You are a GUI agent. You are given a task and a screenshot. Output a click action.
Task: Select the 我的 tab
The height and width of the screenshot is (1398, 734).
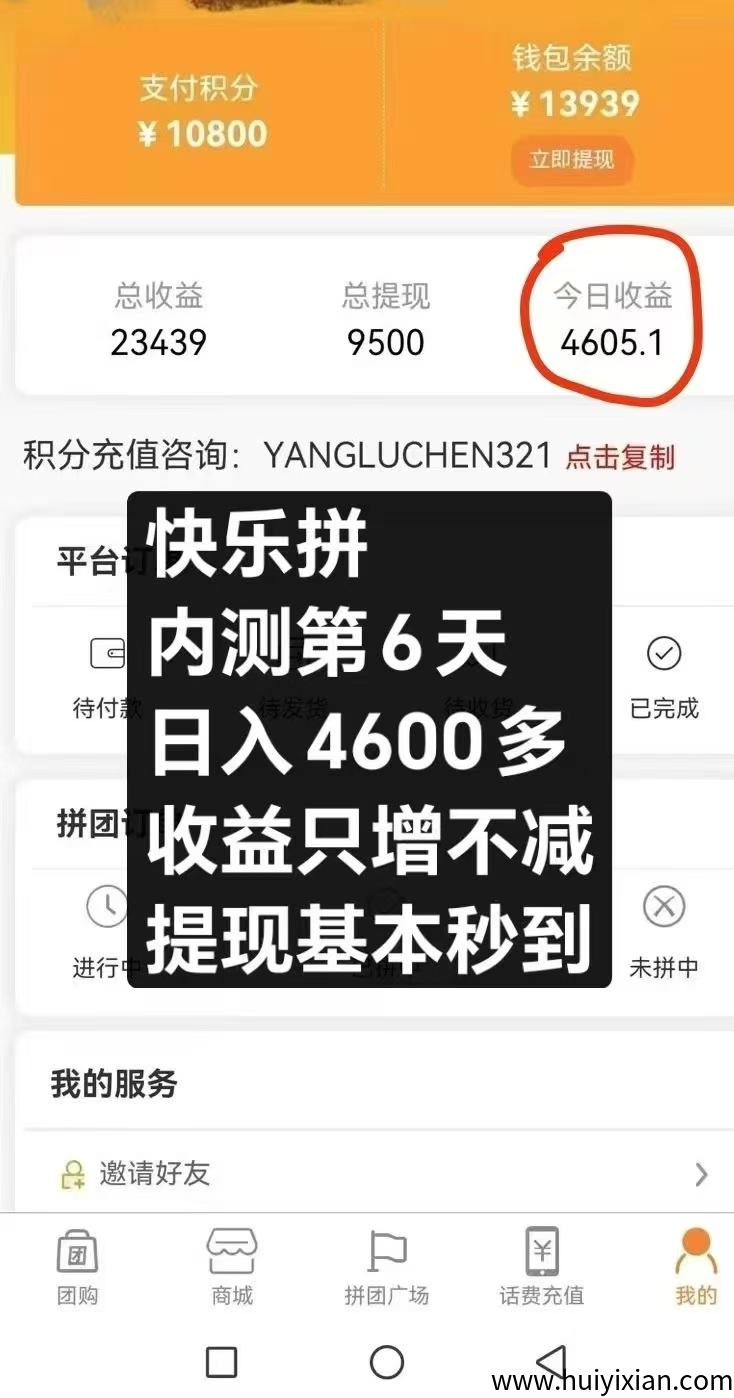click(x=696, y=1267)
